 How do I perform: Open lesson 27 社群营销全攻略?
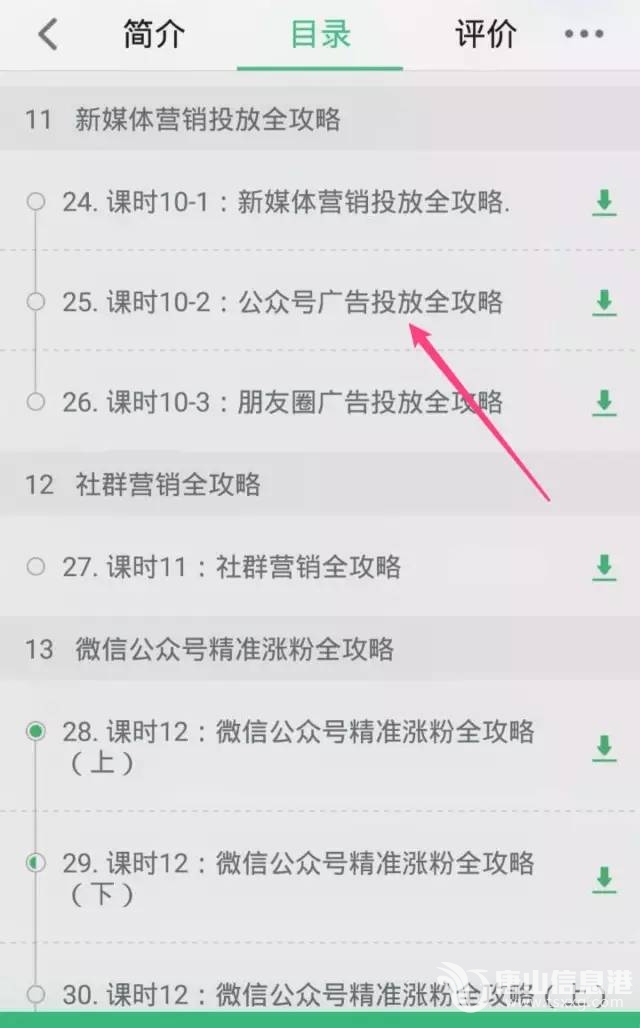(231, 567)
